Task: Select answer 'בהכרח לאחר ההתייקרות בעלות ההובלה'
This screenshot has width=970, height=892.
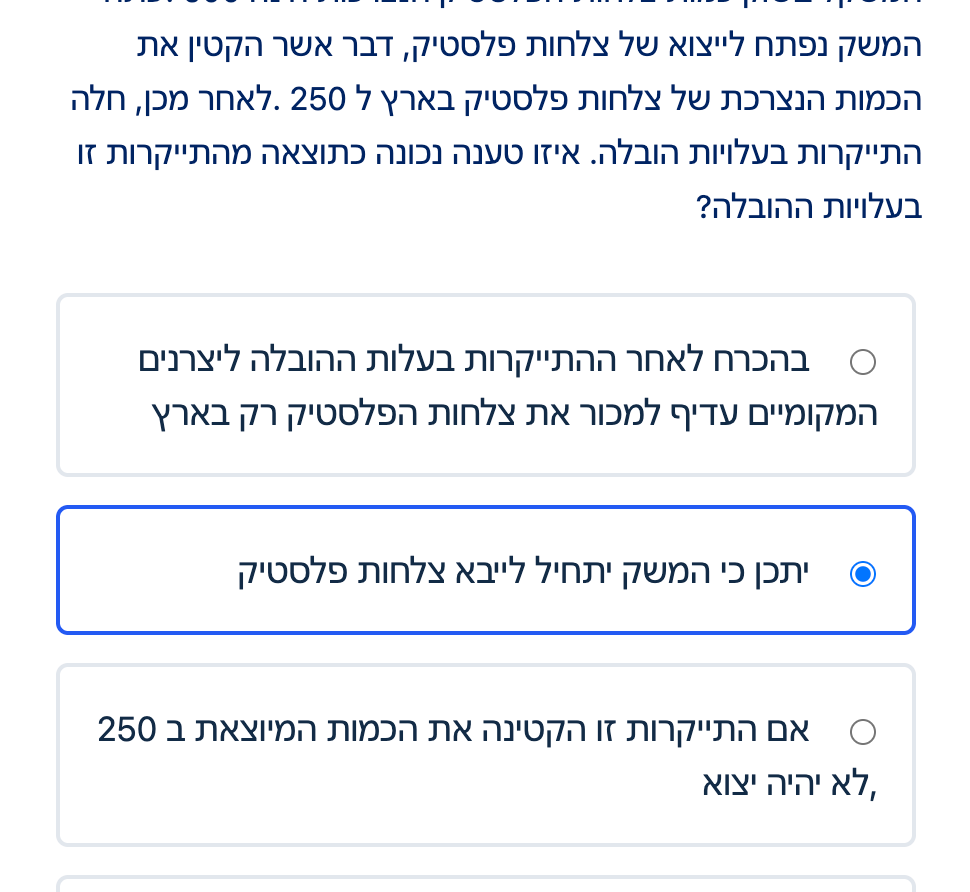Action: coord(862,362)
